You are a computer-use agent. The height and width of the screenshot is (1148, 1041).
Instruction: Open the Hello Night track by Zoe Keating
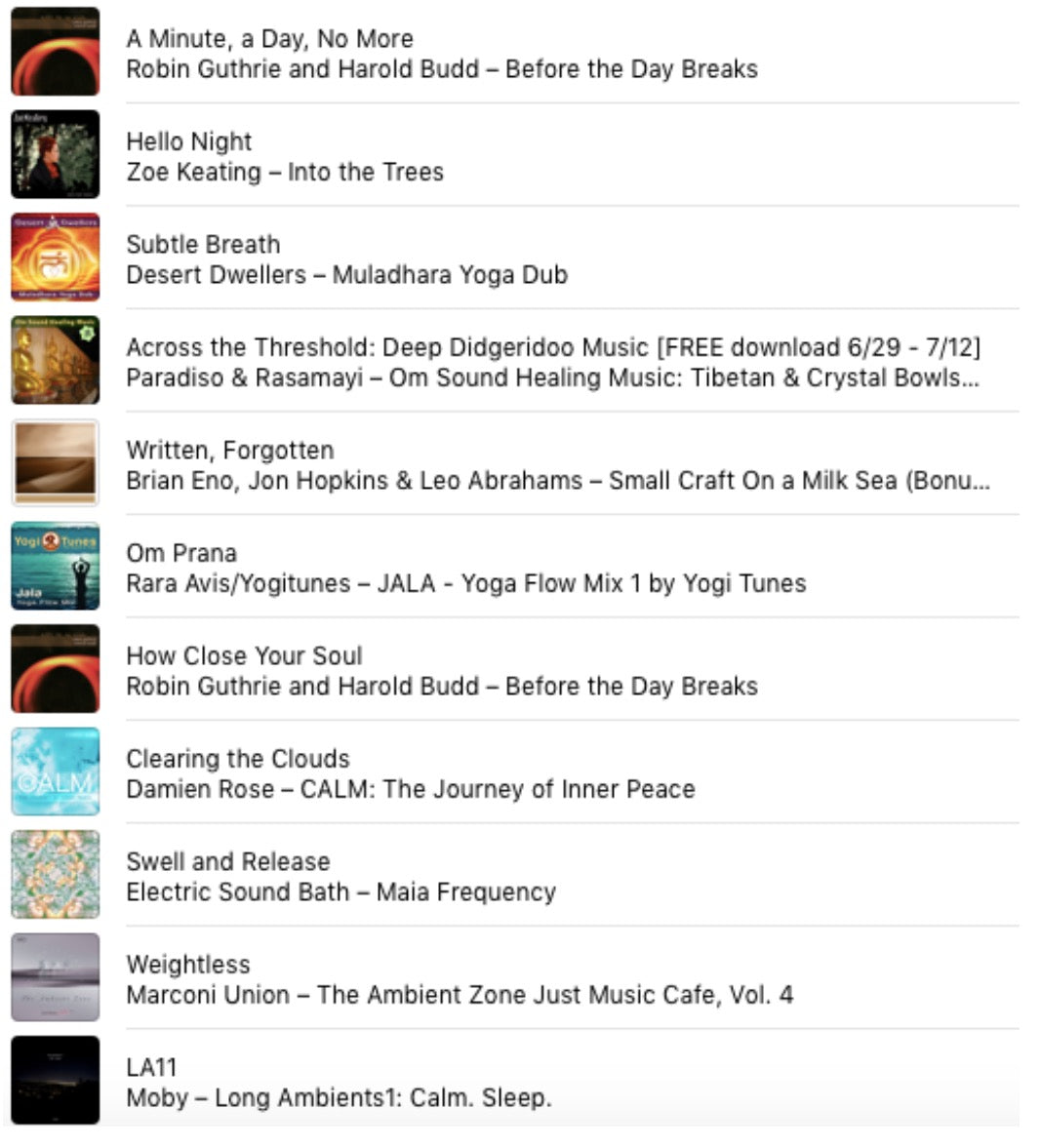189,142
